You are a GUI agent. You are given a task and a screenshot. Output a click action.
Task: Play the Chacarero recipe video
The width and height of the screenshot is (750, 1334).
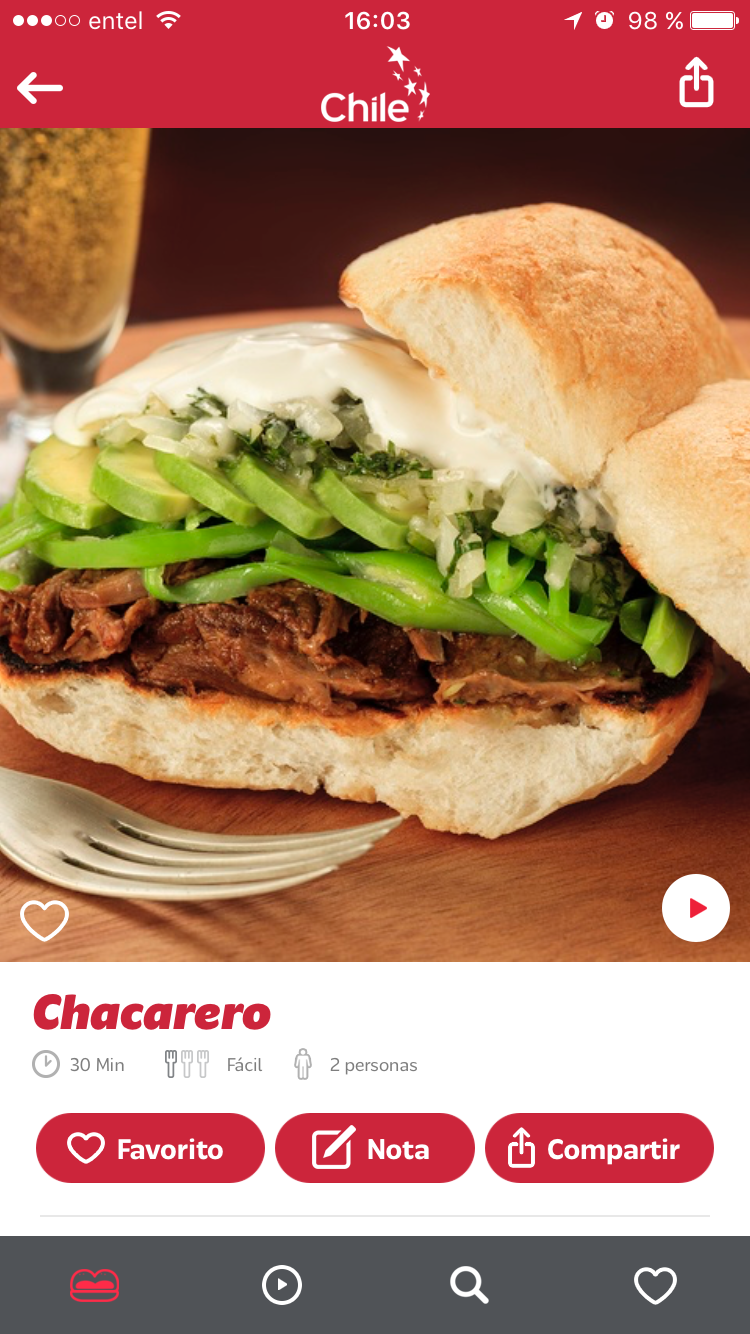tap(696, 908)
